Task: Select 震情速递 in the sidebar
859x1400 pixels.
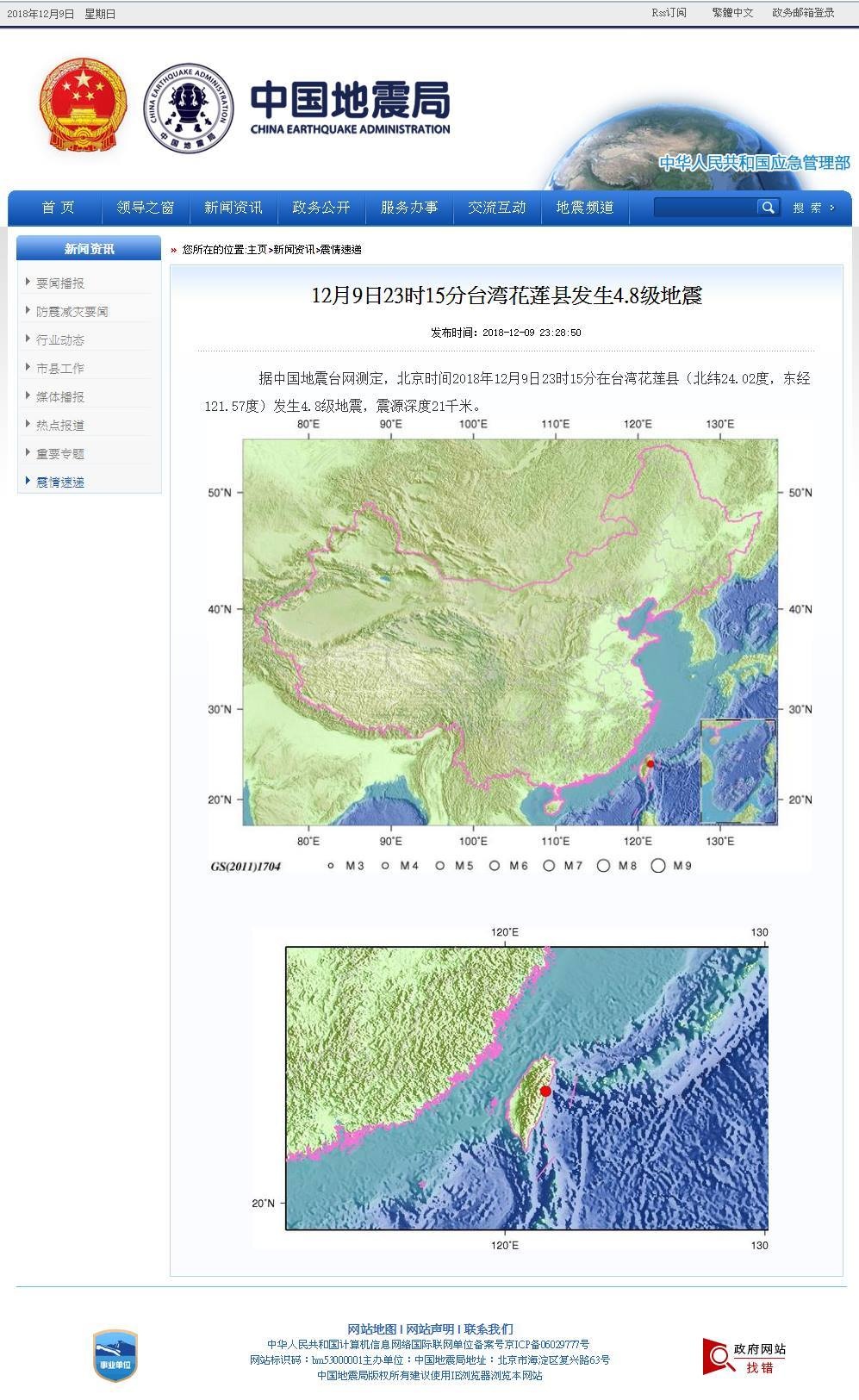Action: coord(60,482)
